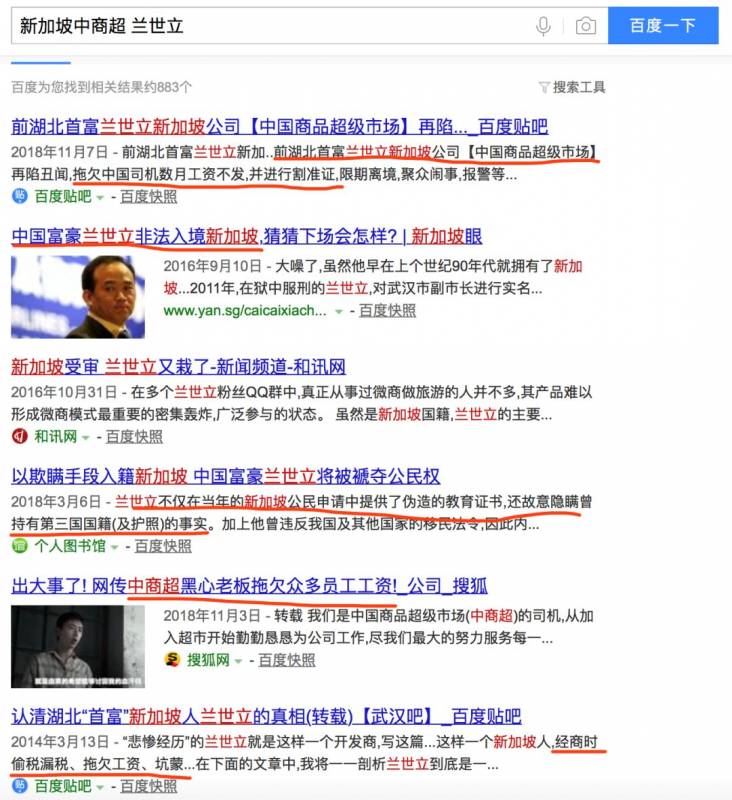Tap the 百度一下 search button

[662, 26]
